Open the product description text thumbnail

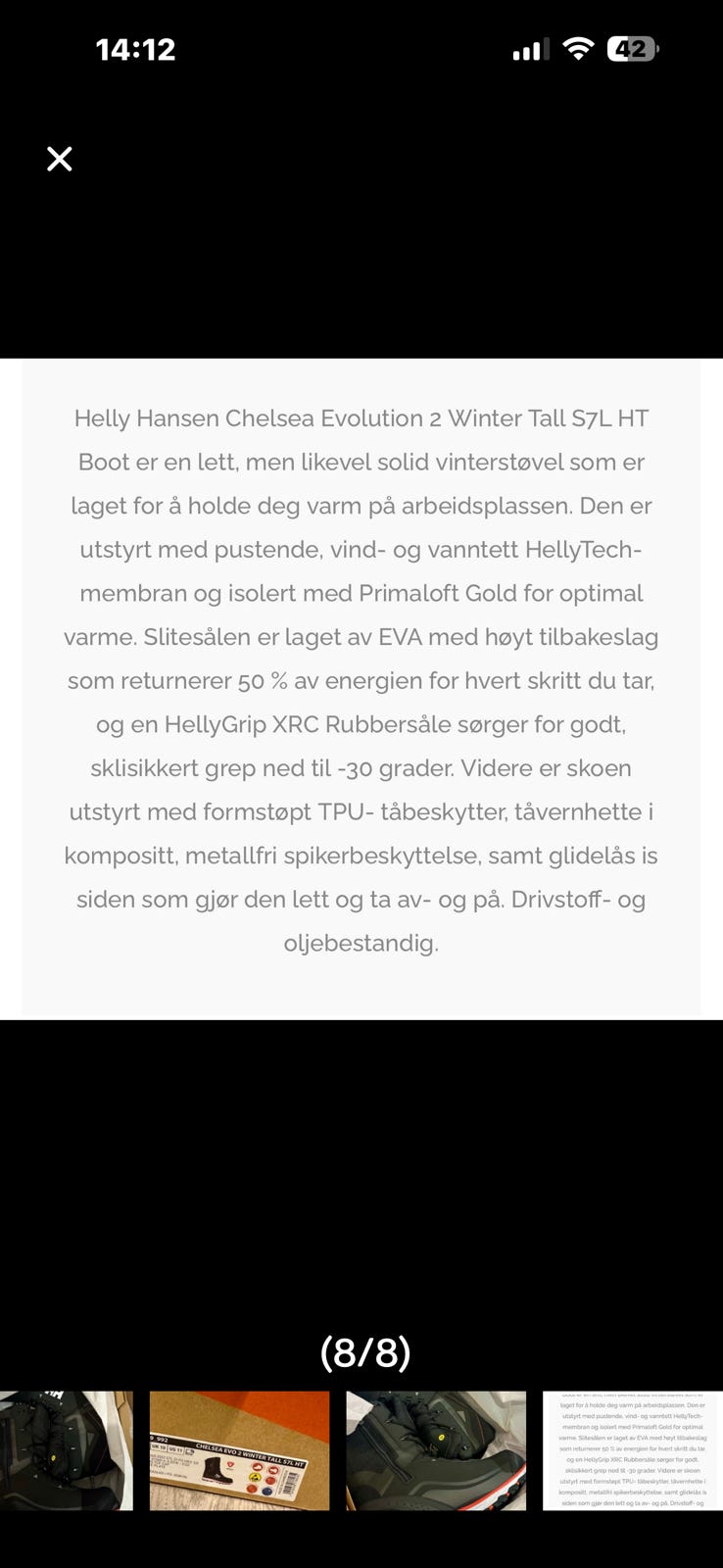click(x=632, y=1450)
